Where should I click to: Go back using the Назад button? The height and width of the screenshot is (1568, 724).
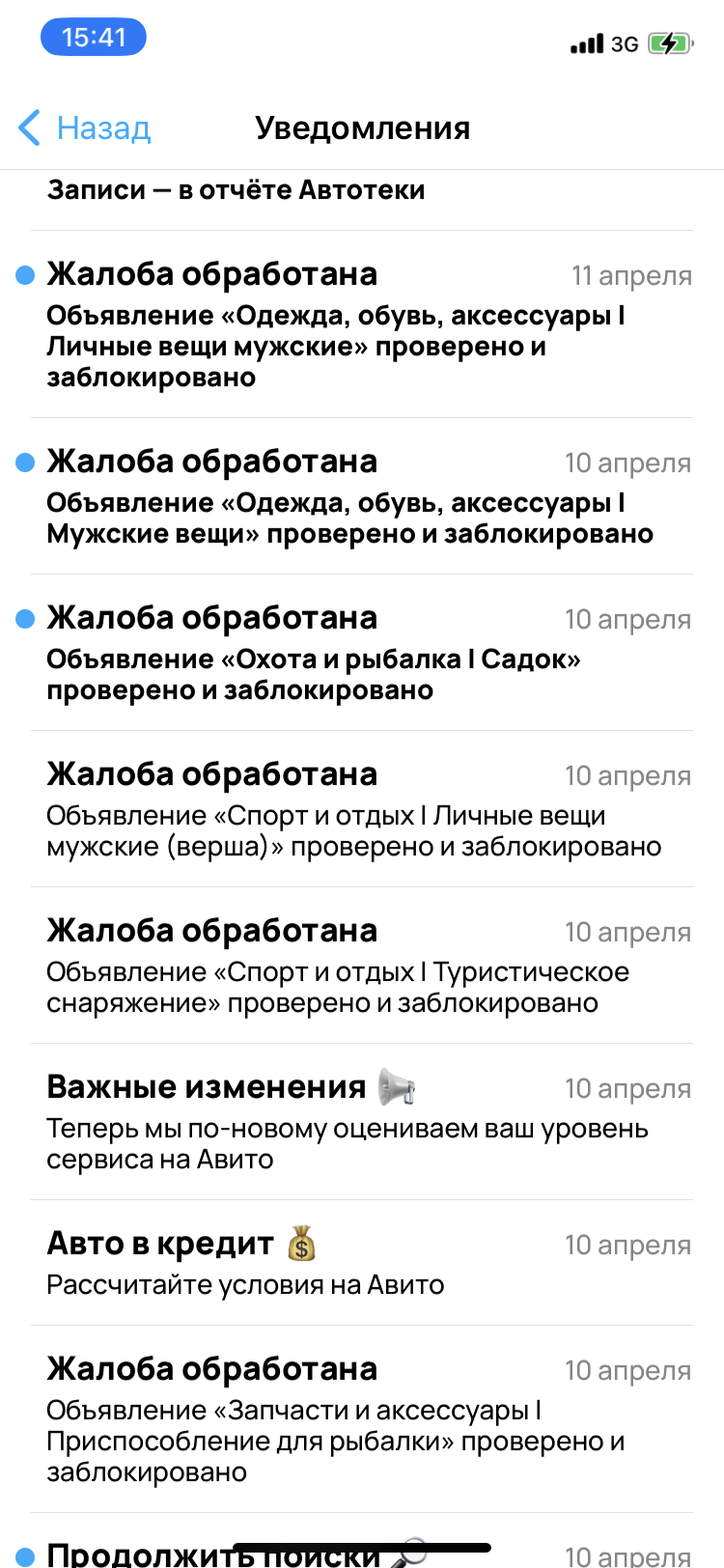coord(85,127)
